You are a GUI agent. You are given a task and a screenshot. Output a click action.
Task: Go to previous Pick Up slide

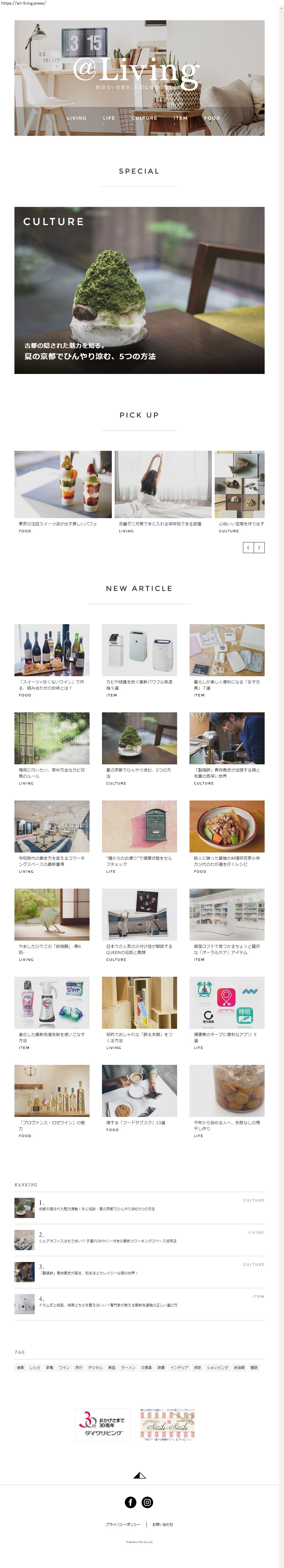[x=248, y=547]
